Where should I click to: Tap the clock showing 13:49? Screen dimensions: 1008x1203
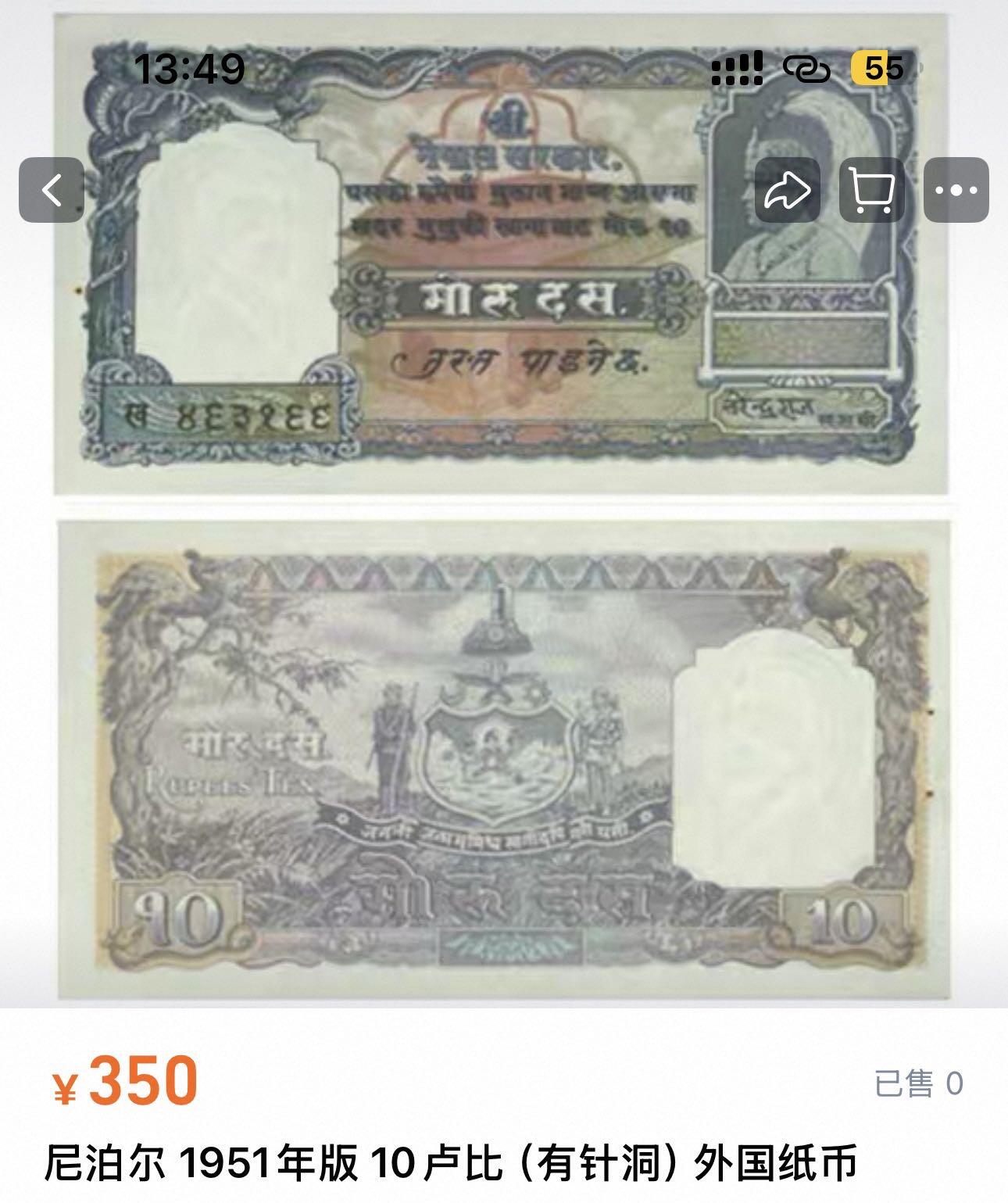coord(188,69)
